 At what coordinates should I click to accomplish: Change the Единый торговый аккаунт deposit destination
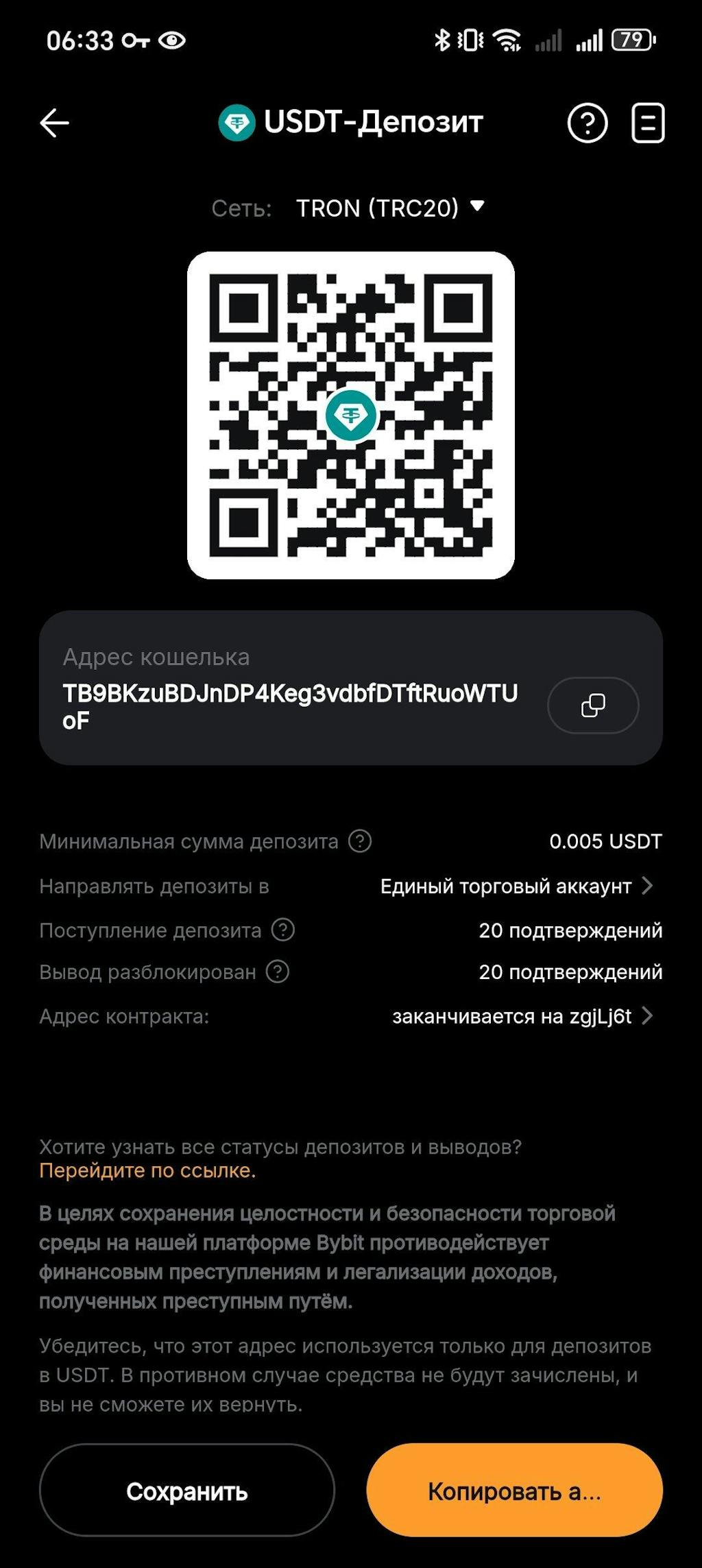point(517,886)
